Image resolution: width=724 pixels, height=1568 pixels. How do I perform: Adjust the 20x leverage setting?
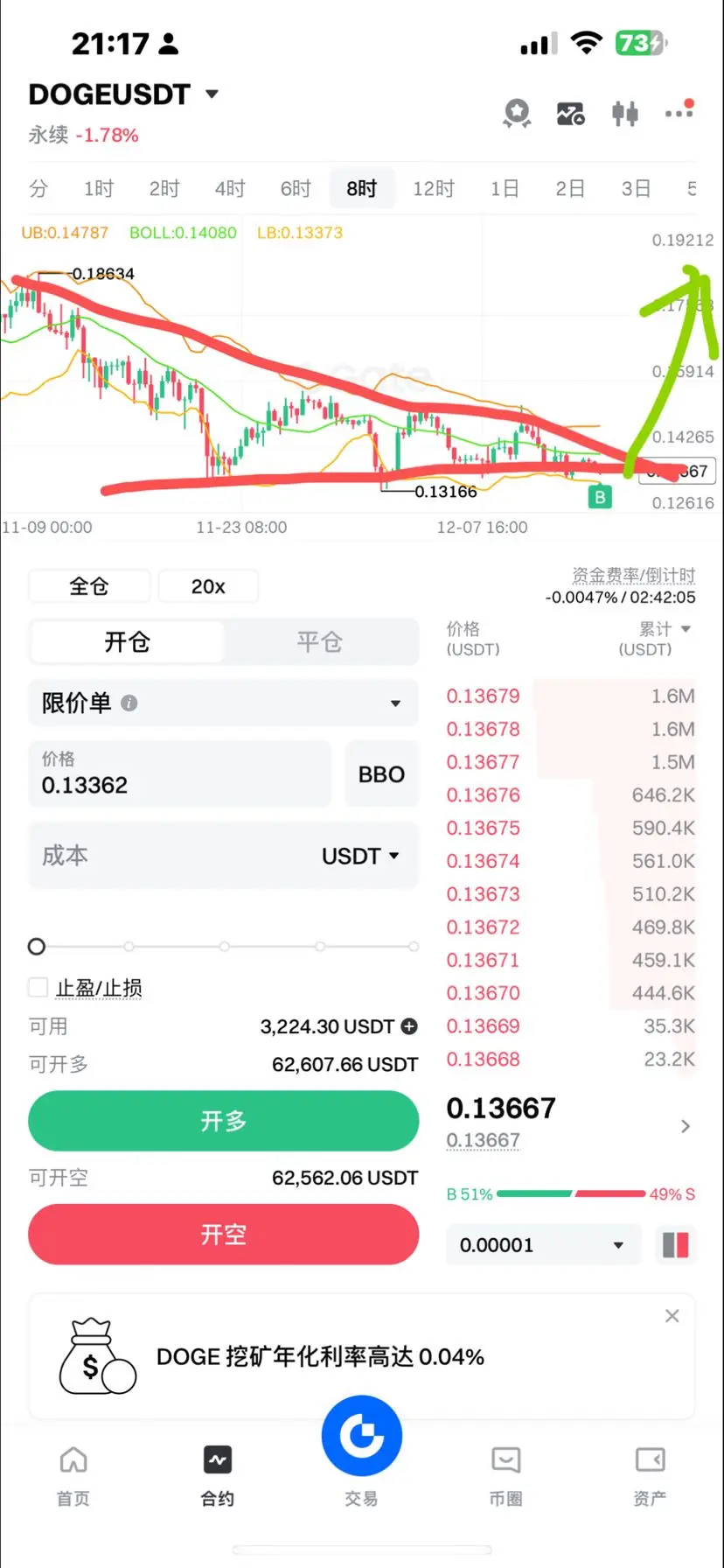point(208,586)
